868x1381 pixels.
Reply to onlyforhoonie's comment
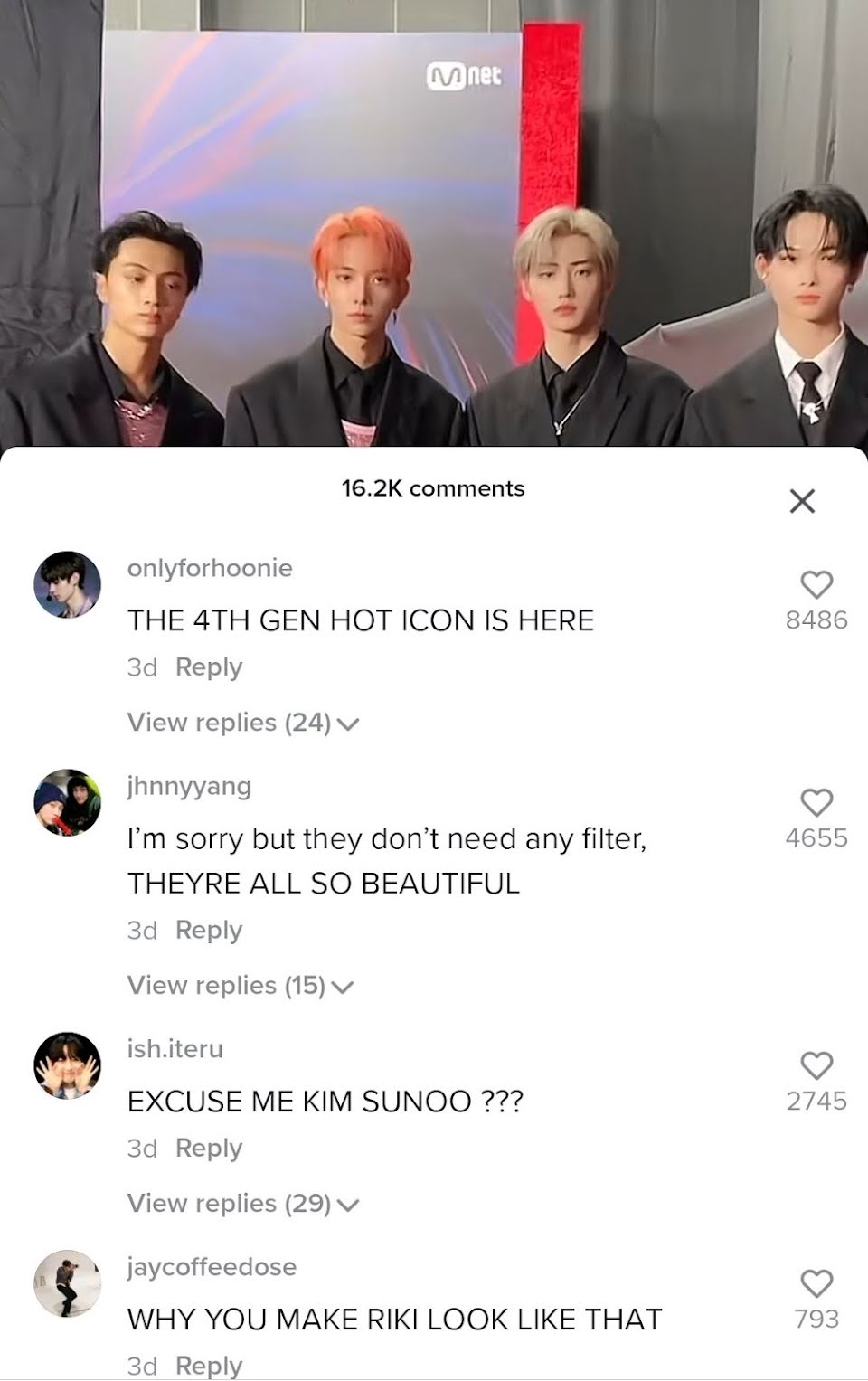(x=209, y=667)
